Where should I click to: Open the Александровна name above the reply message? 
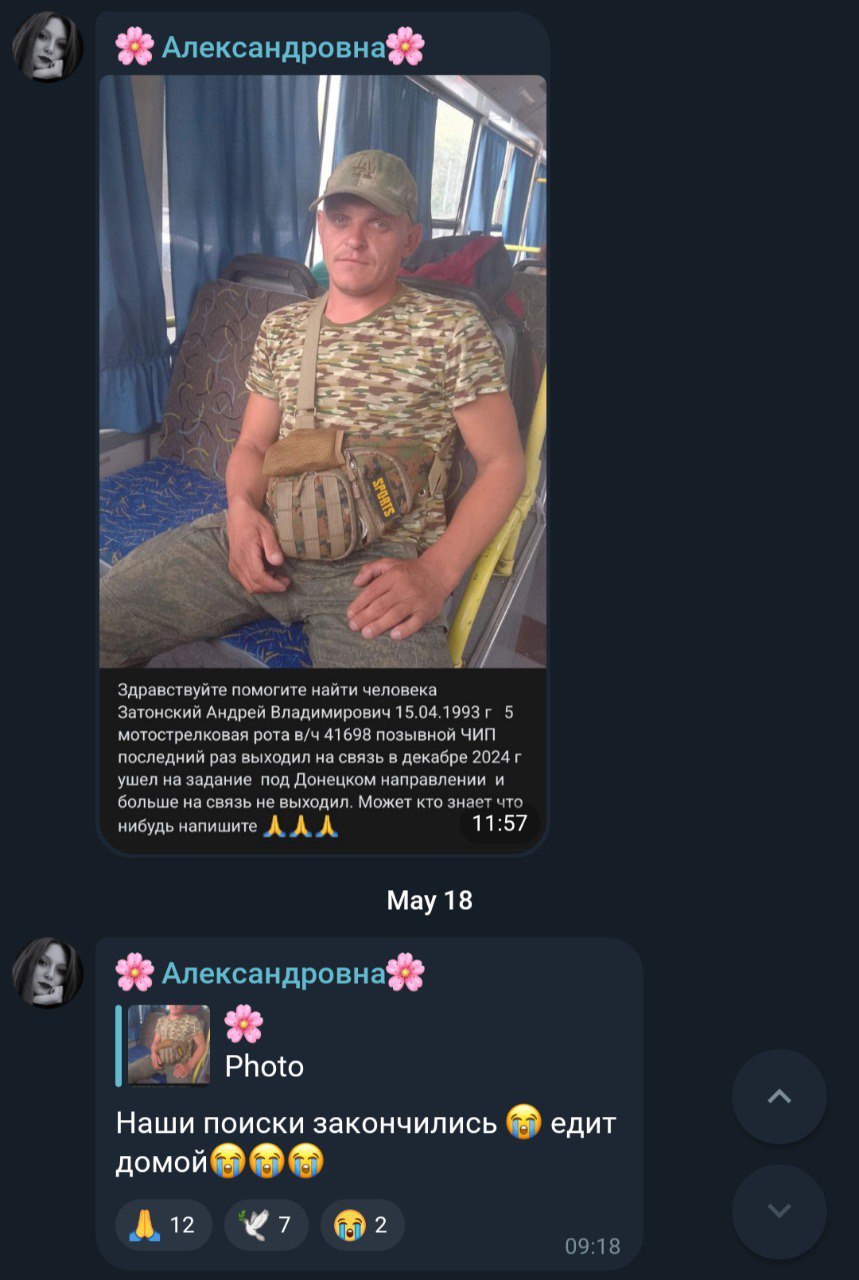point(272,972)
